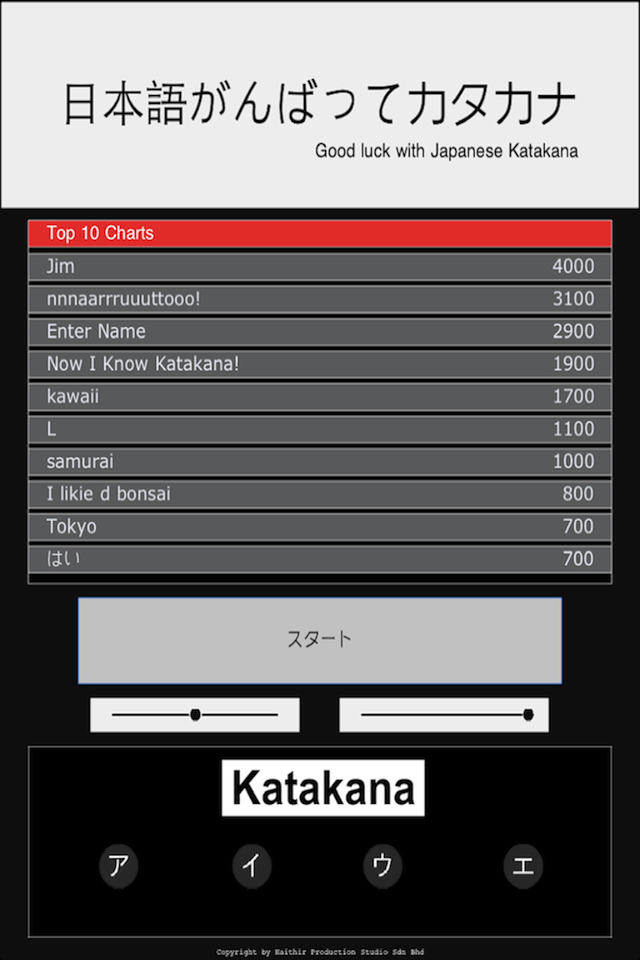Select the ア katakana answer
This screenshot has width=640, height=960.
tap(118, 866)
